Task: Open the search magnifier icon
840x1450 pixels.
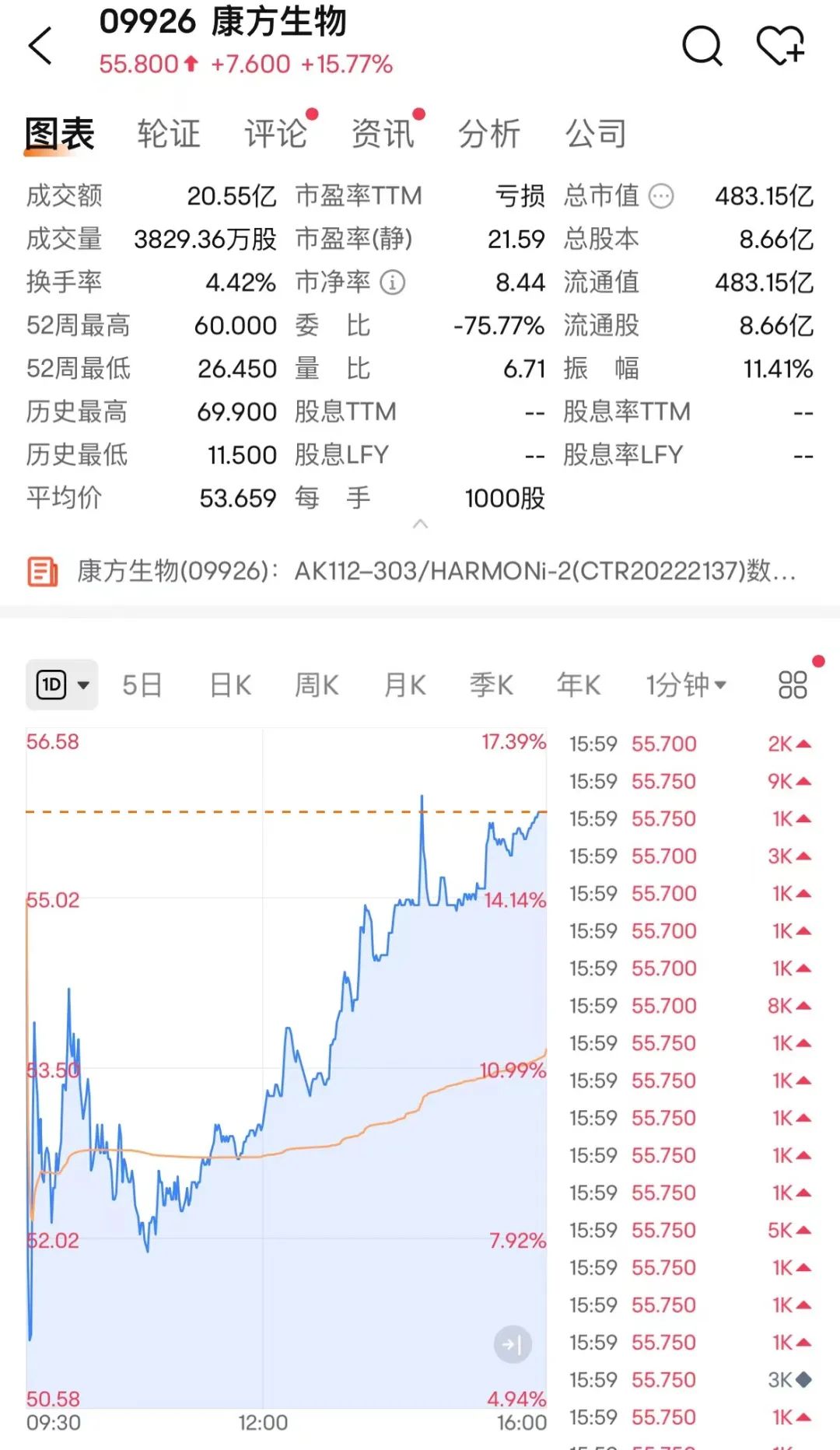Action: pos(702,46)
